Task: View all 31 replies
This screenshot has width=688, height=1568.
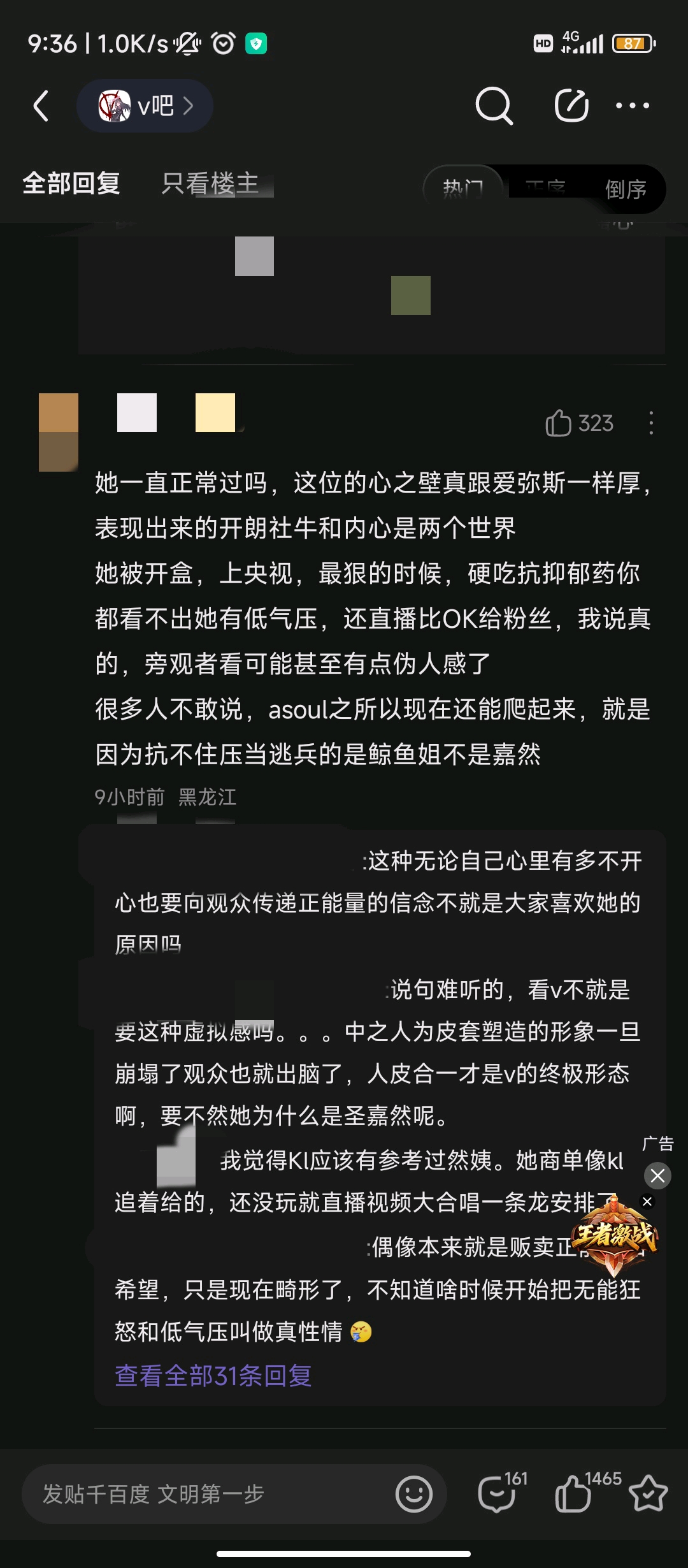Action: [213, 1376]
